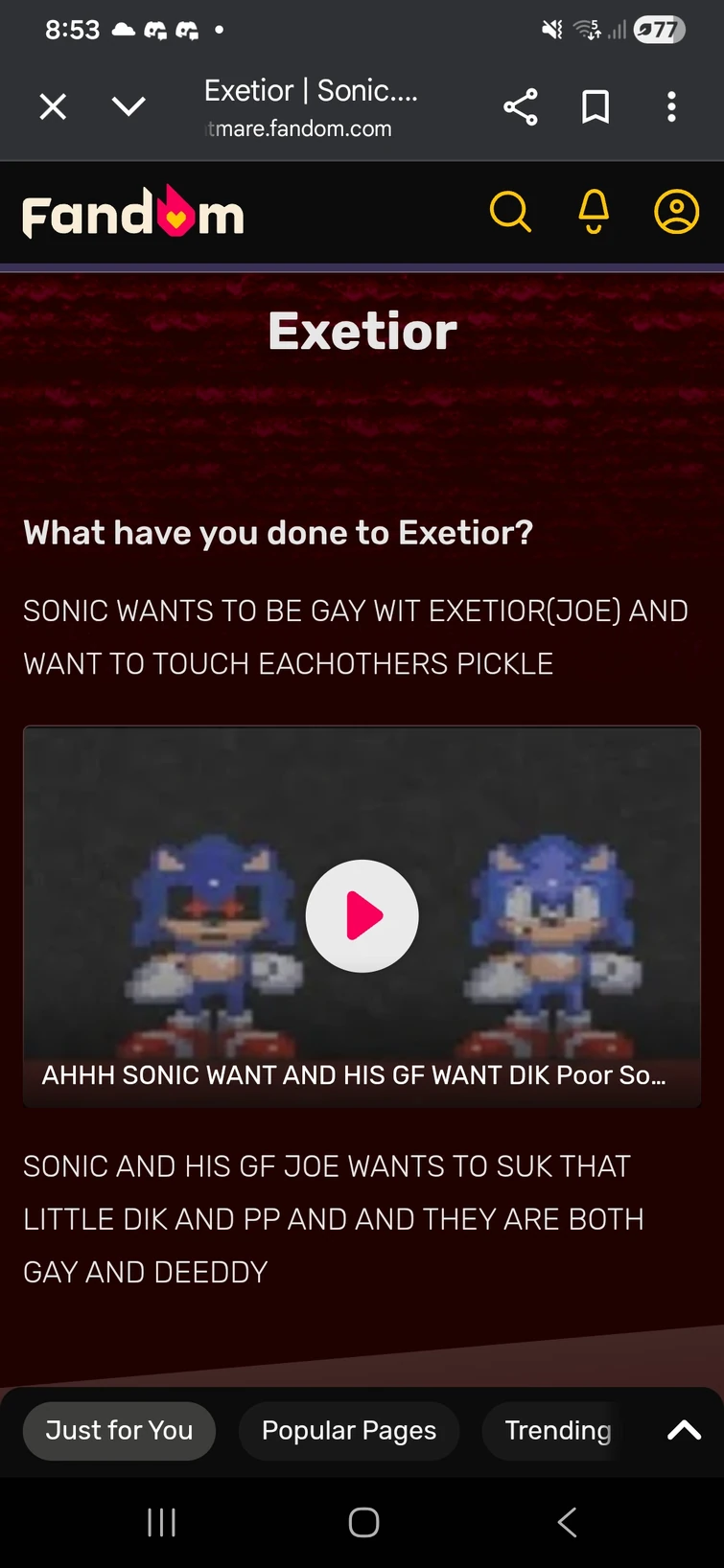Expand the bottom recommendations panel

pos(684,1430)
